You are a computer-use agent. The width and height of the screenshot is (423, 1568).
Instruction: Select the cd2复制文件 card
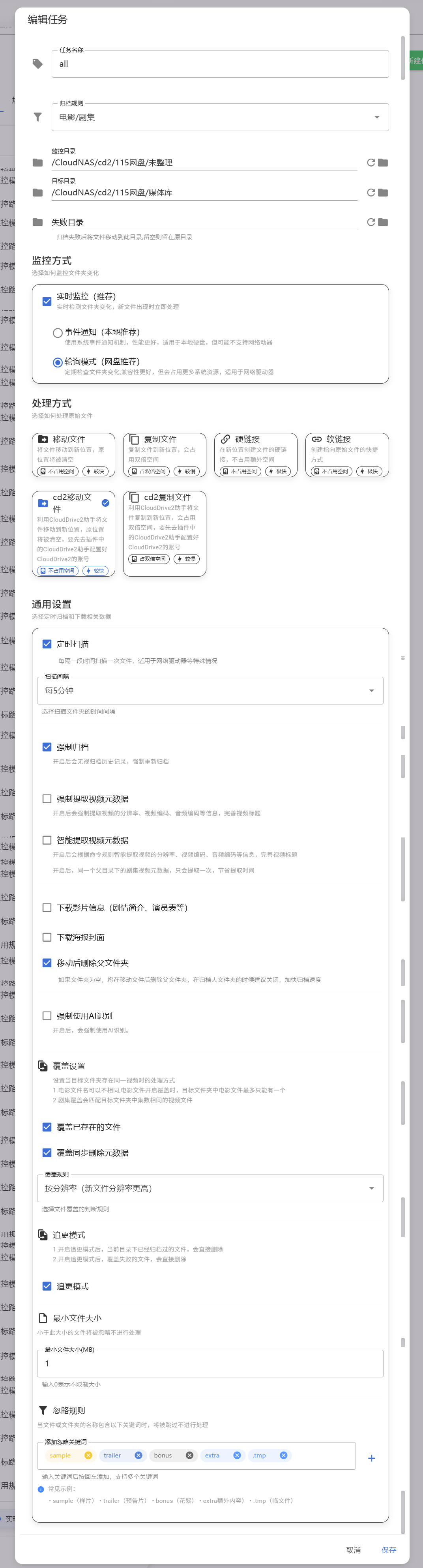[x=164, y=533]
